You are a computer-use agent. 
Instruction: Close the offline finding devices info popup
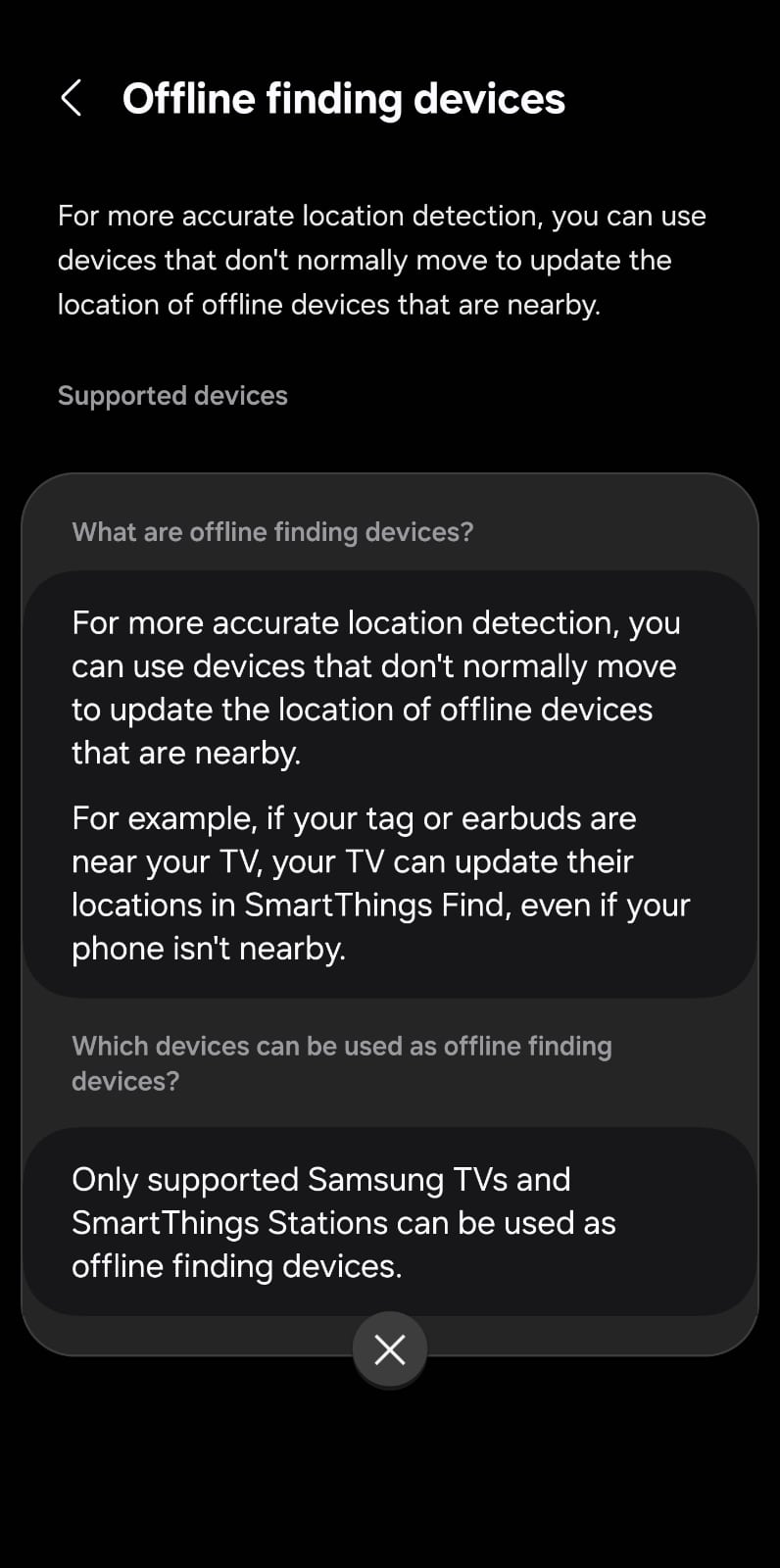point(390,1349)
